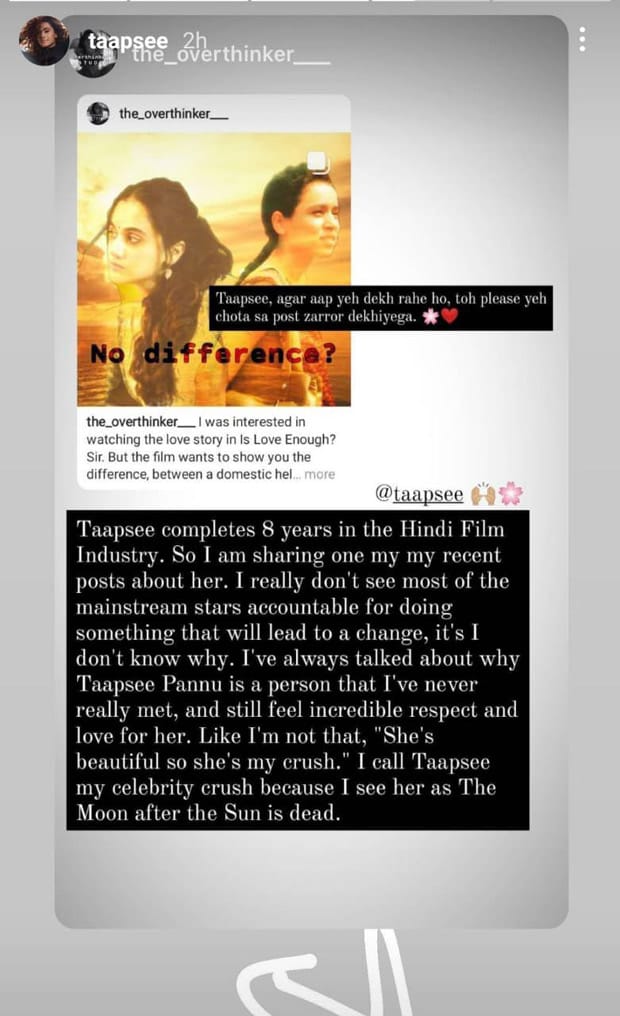Open taapsee's profile picture
Screen dimensions: 620x1016
pos(44,42)
